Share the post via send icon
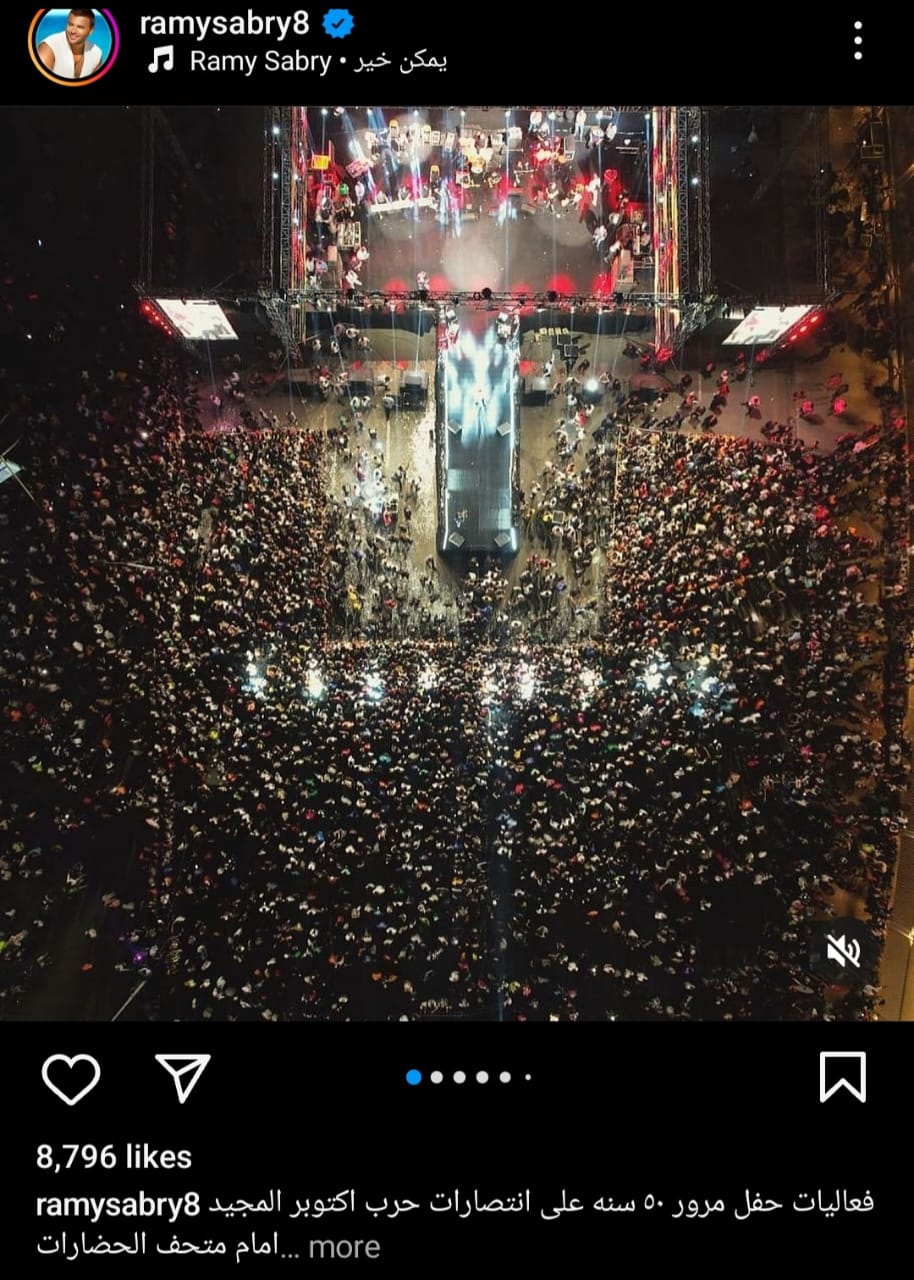This screenshot has width=914, height=1280. [x=183, y=1078]
